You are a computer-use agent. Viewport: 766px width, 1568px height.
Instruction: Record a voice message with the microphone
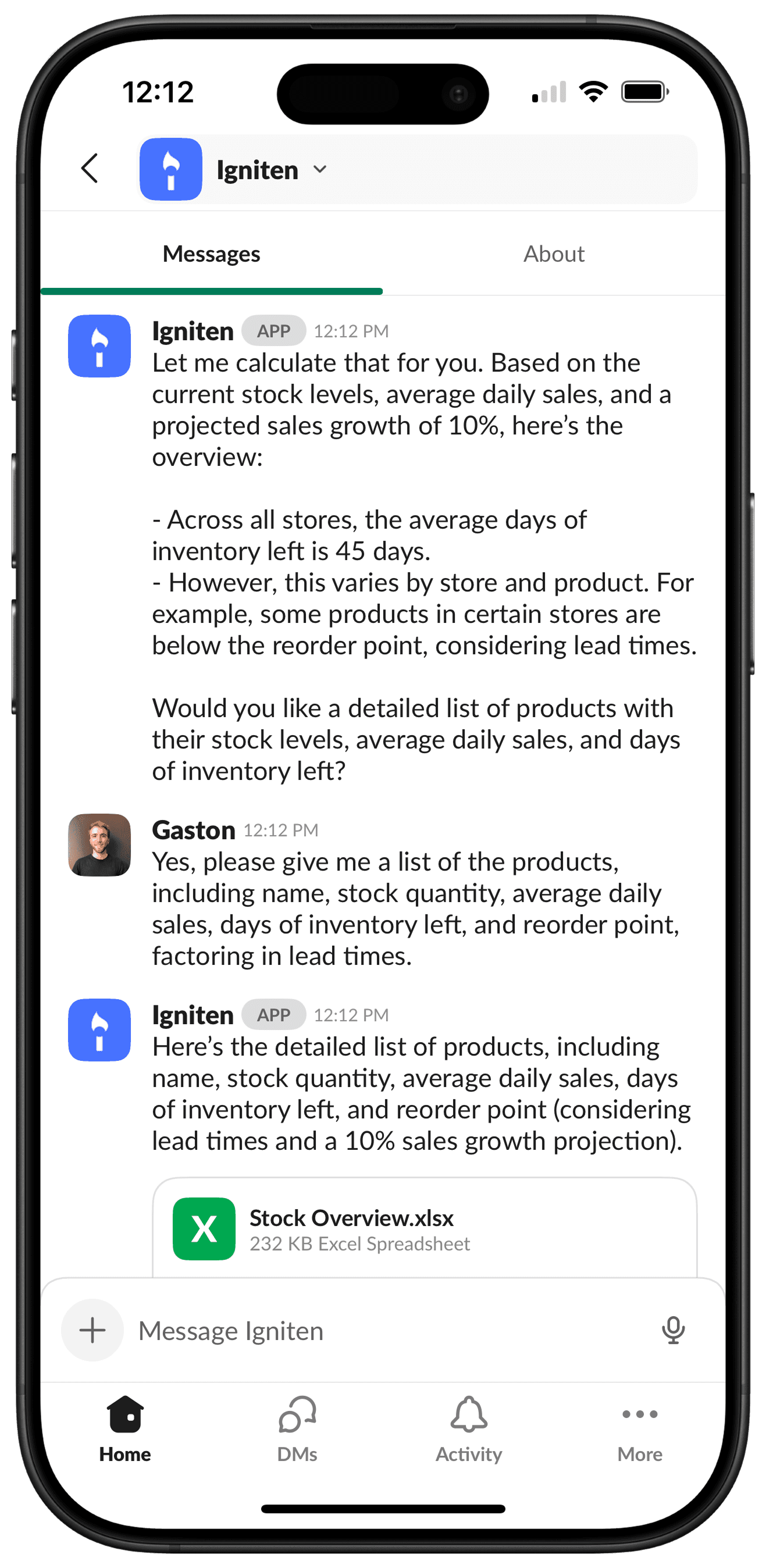tap(673, 1330)
